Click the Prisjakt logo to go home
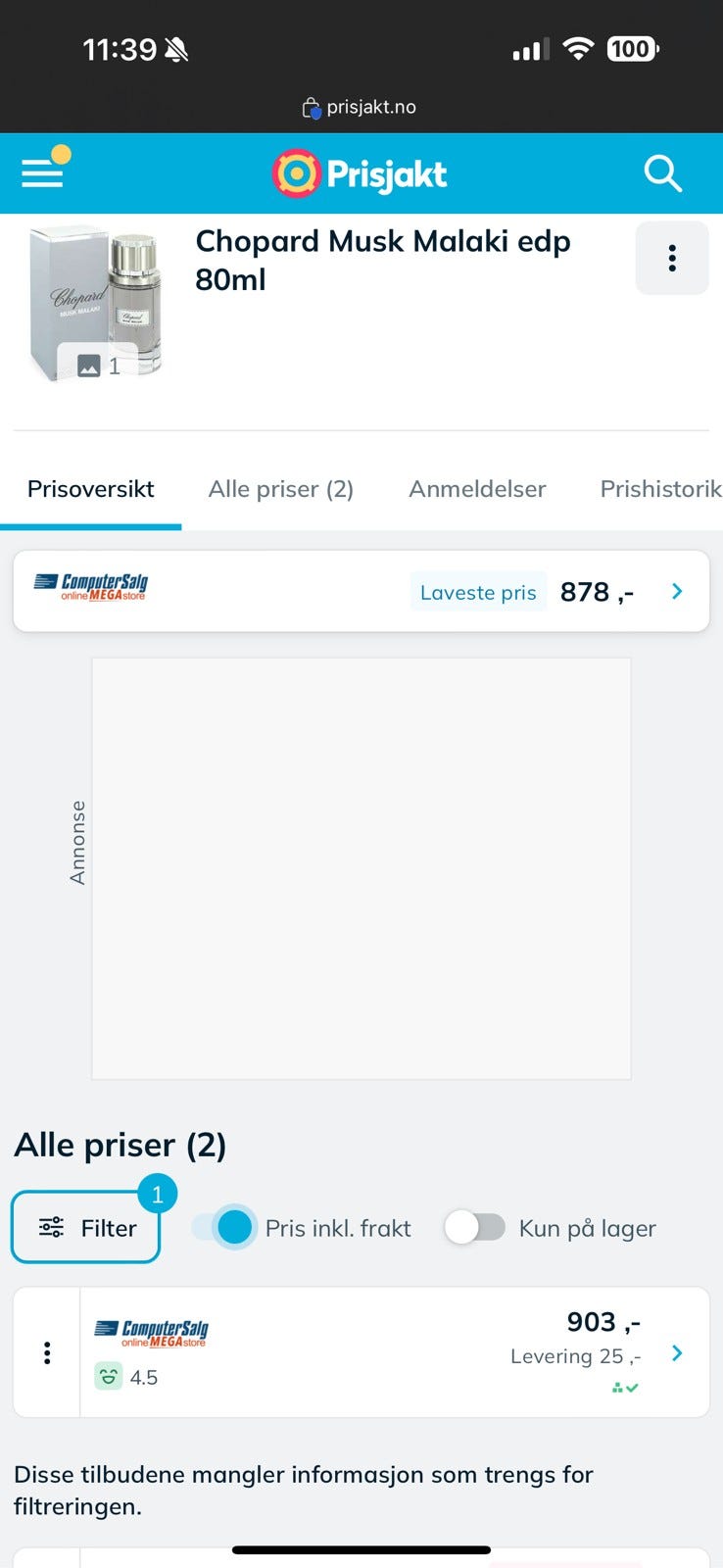The width and height of the screenshot is (723, 1568). coord(360,172)
